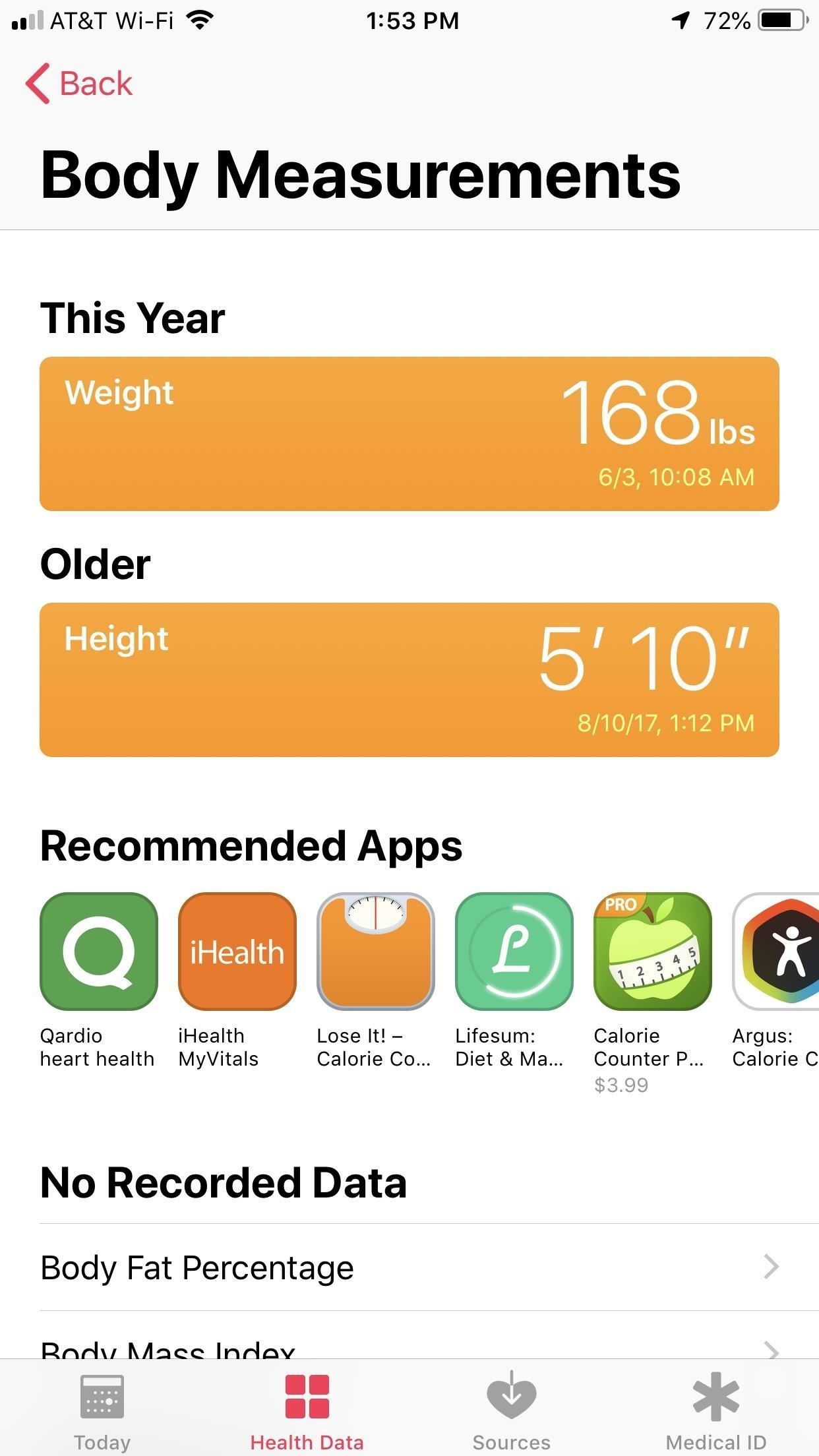Go back using the Back button

tap(79, 82)
